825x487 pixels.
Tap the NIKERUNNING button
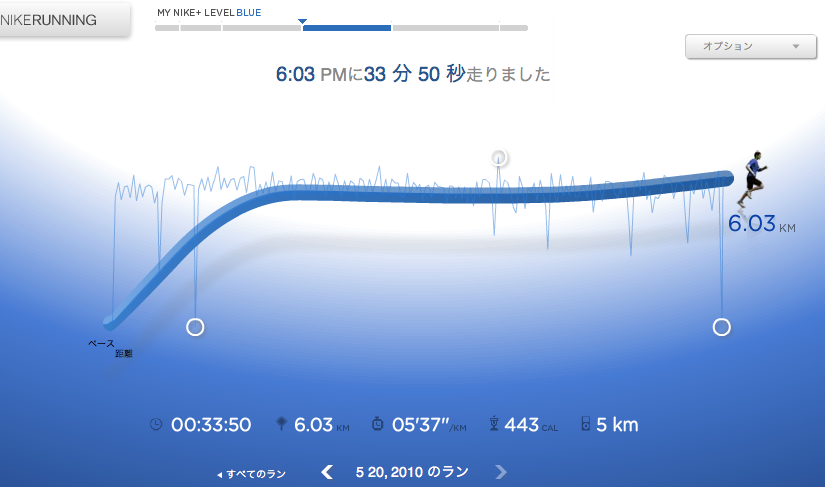tap(62, 20)
